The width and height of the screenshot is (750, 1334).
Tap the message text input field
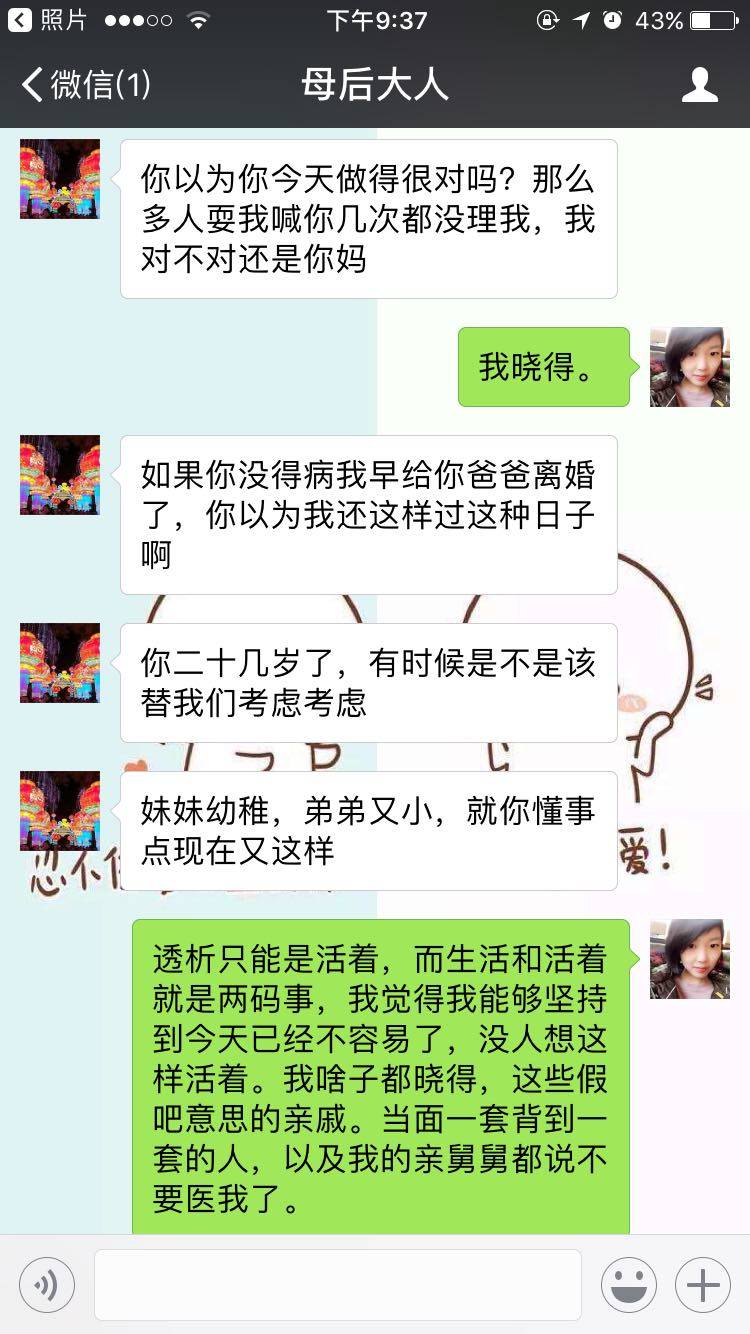point(337,1284)
